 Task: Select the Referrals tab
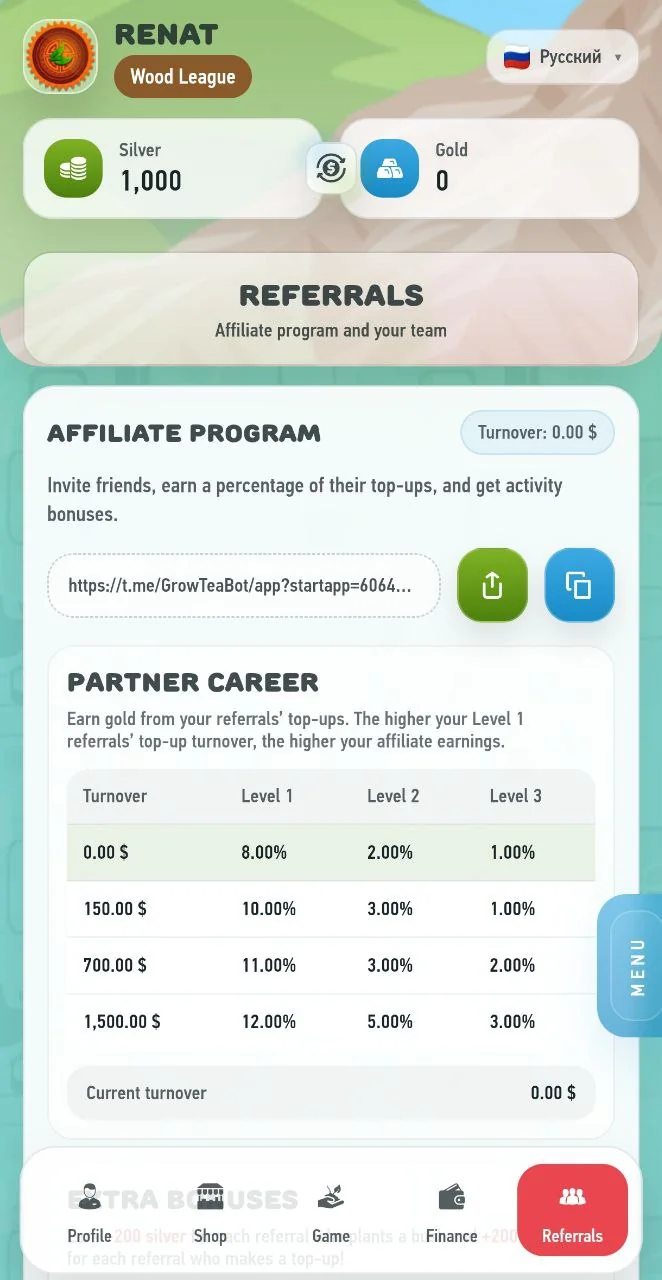point(572,1211)
